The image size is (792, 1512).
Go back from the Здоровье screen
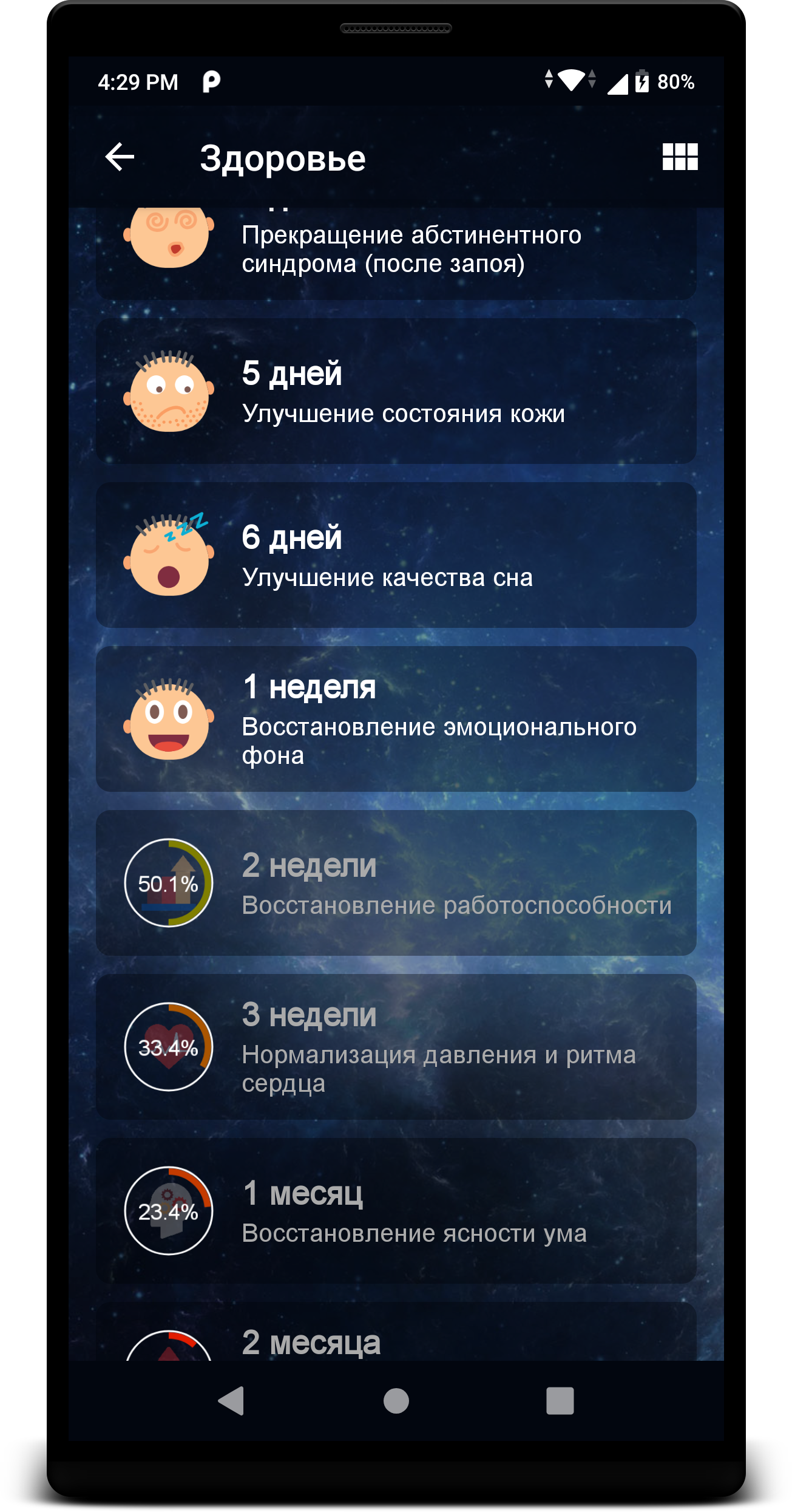tap(120, 157)
